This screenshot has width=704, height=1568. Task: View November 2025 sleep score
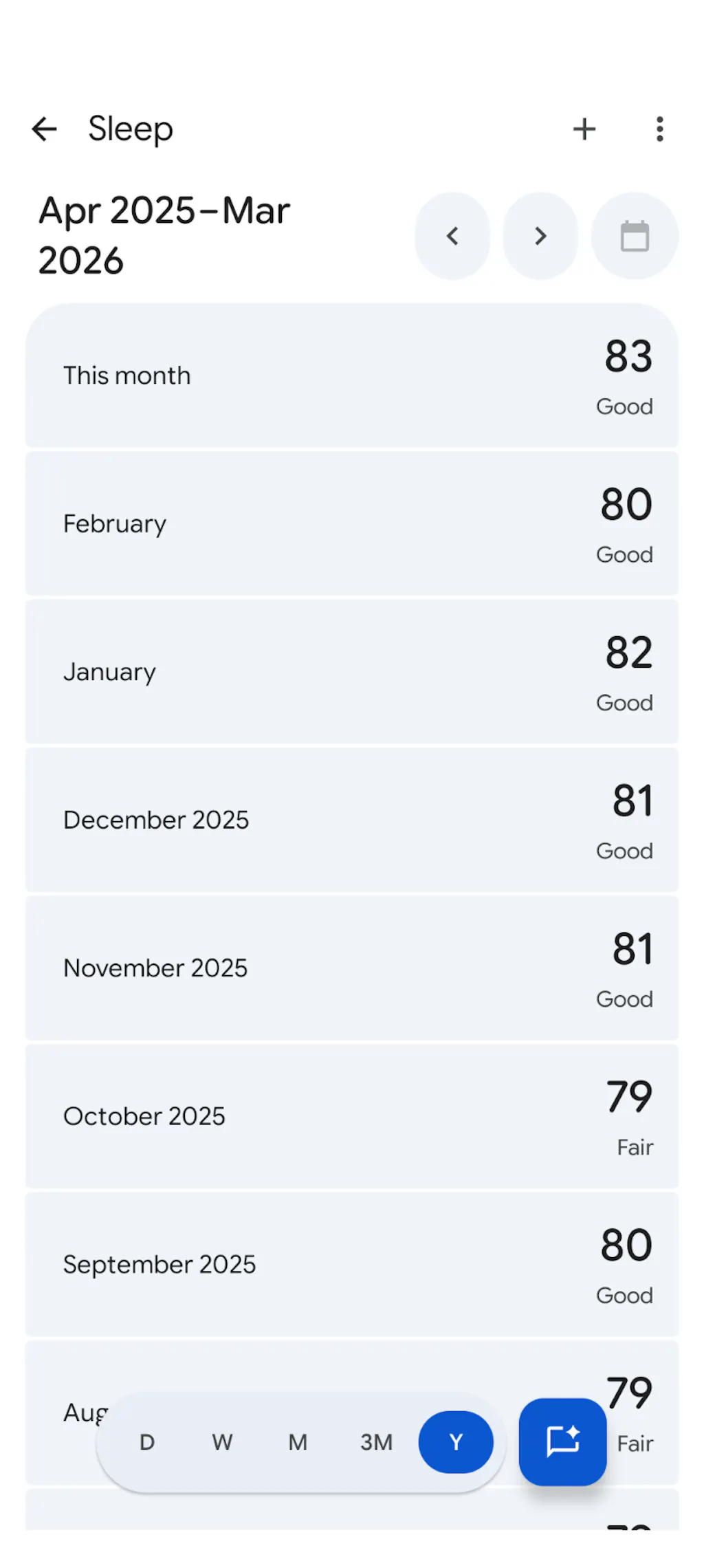352,968
